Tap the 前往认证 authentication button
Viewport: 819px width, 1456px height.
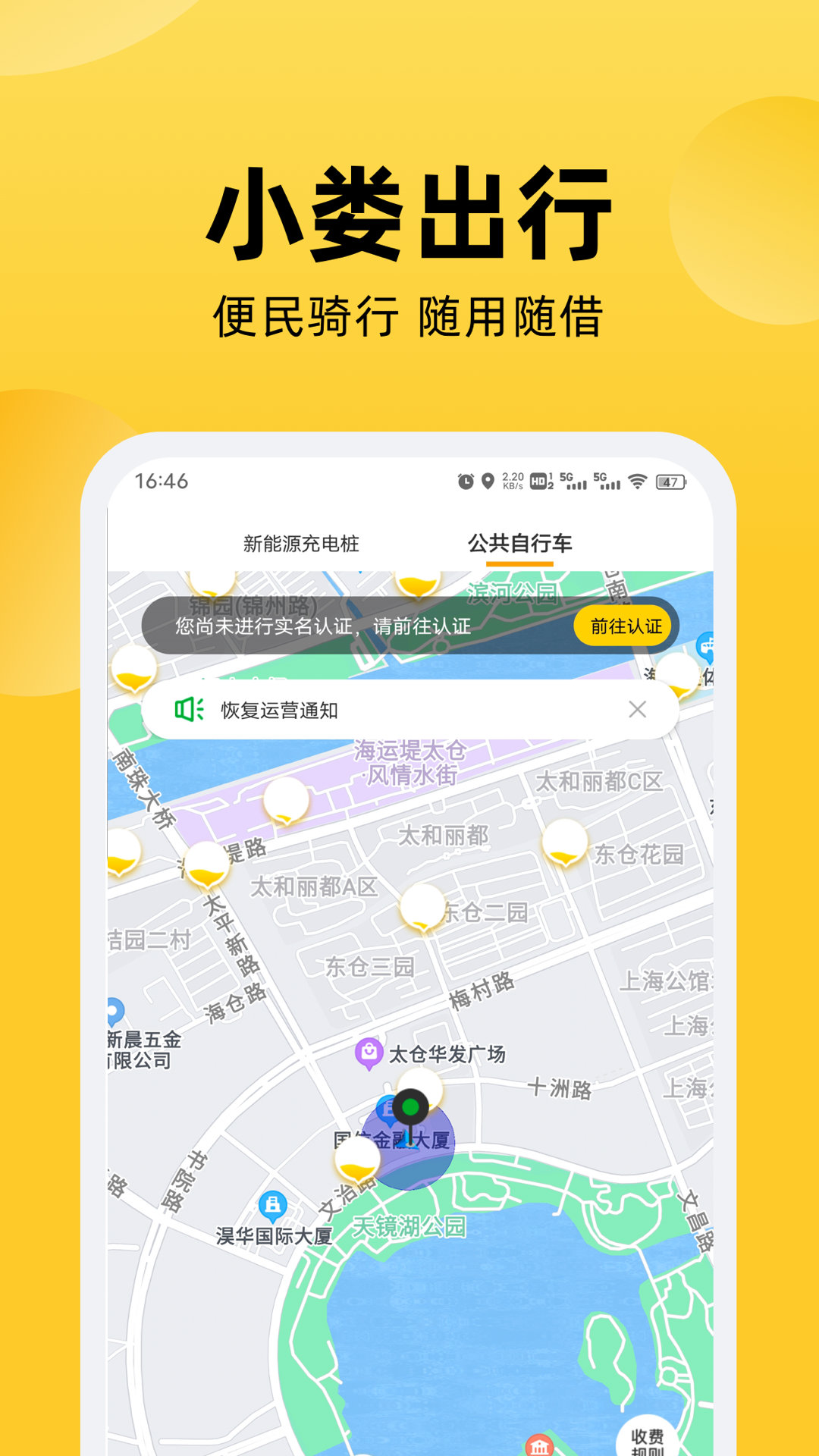tap(623, 625)
